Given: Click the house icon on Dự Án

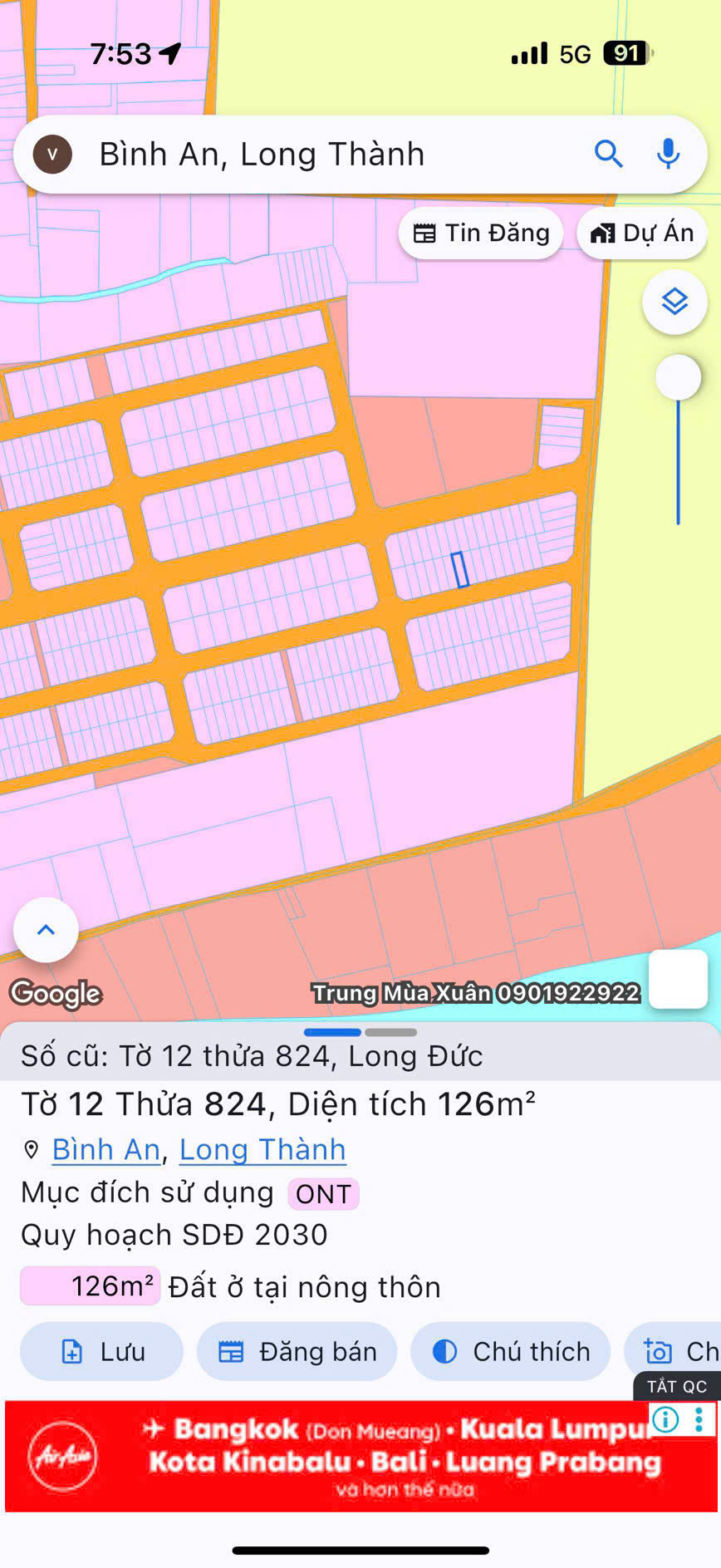Looking at the screenshot, I should 603,233.
